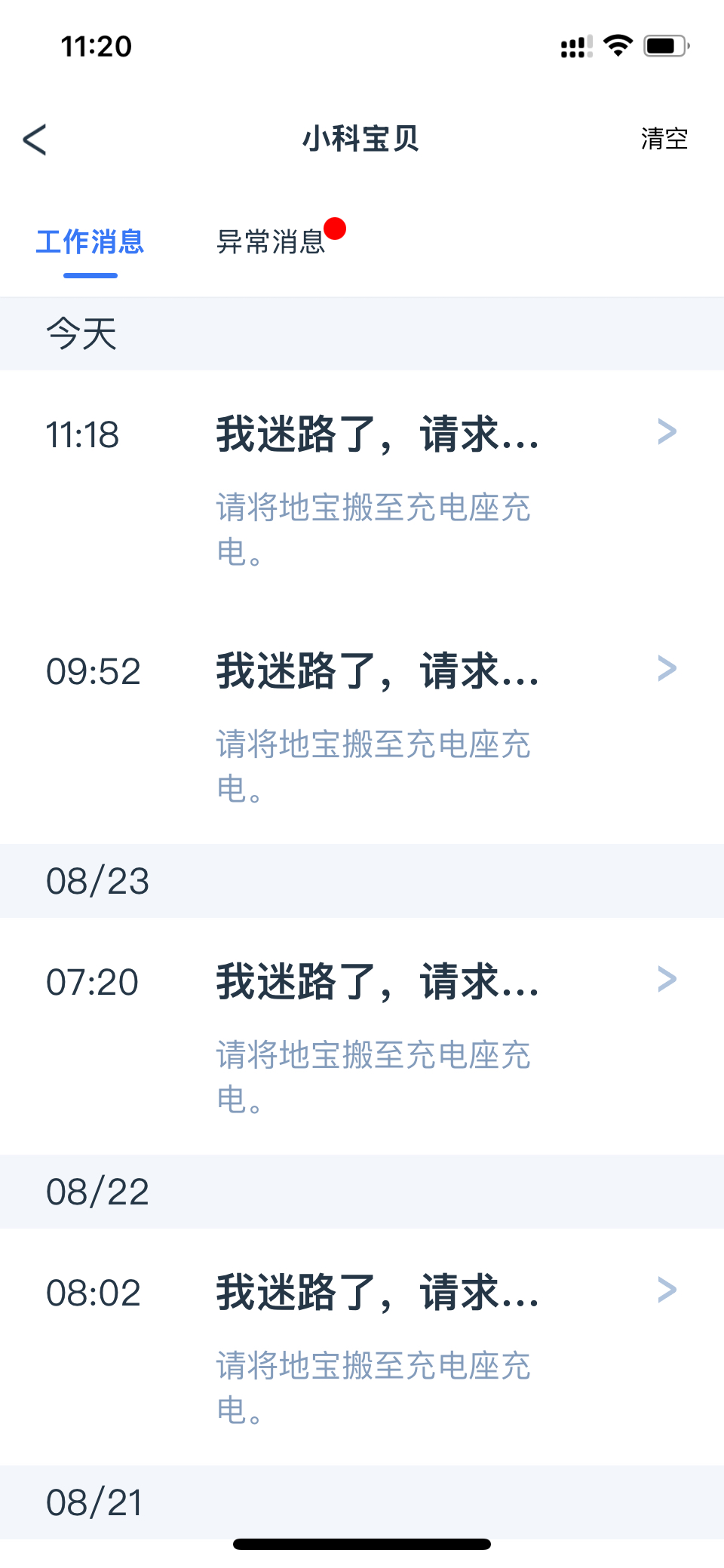Open the 09:52 lost-robot message
This screenshot has height=1568, width=724.
362,726
